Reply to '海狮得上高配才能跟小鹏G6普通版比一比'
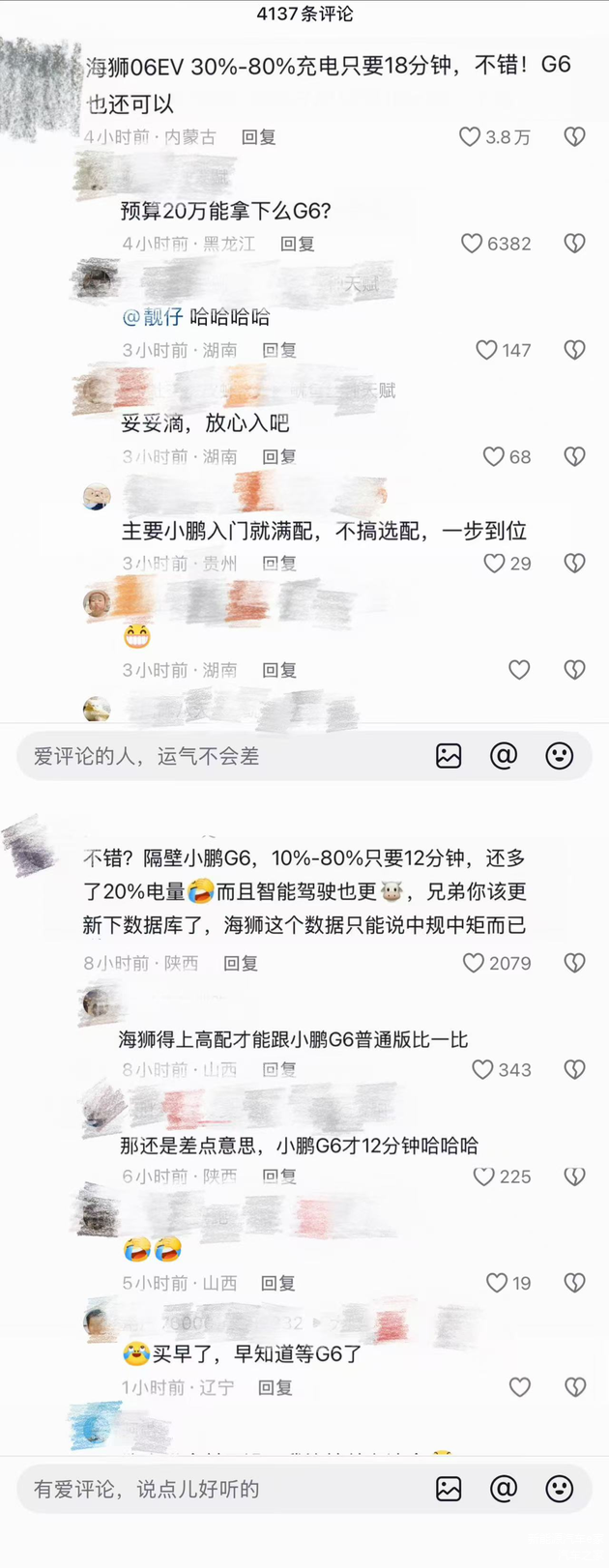Screen dimensions: 609x1568 pos(278,1069)
